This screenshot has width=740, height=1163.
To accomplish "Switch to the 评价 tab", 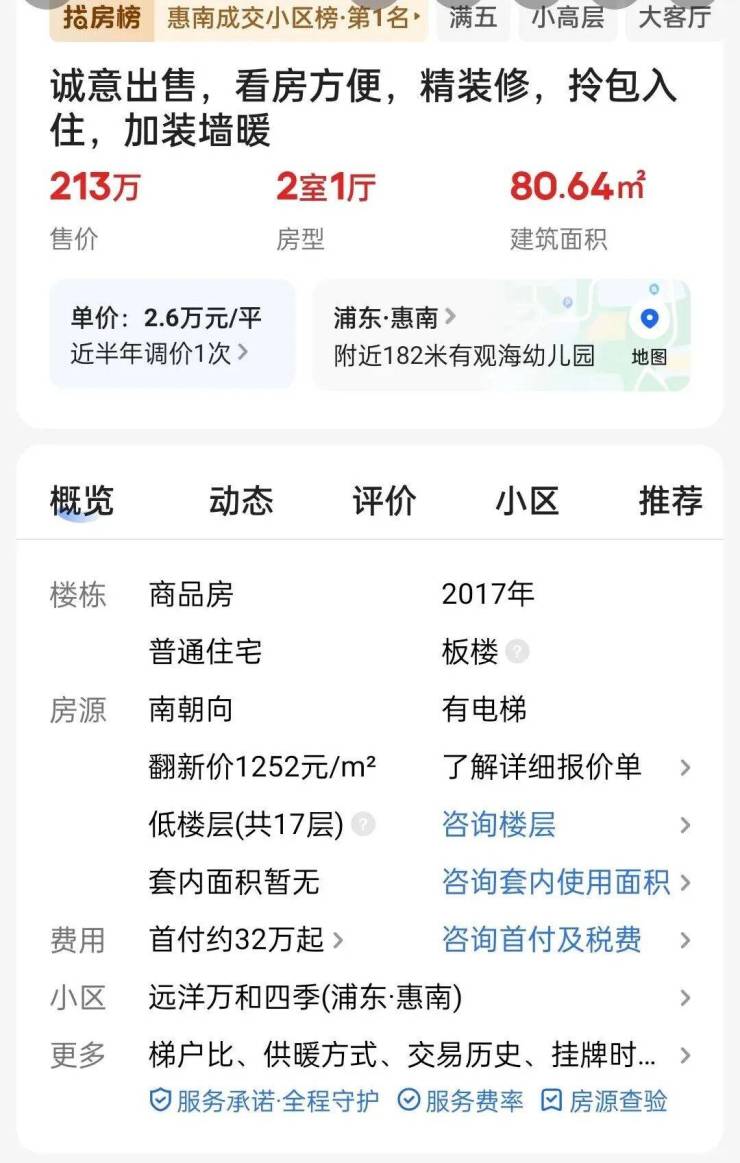I will pos(384,500).
